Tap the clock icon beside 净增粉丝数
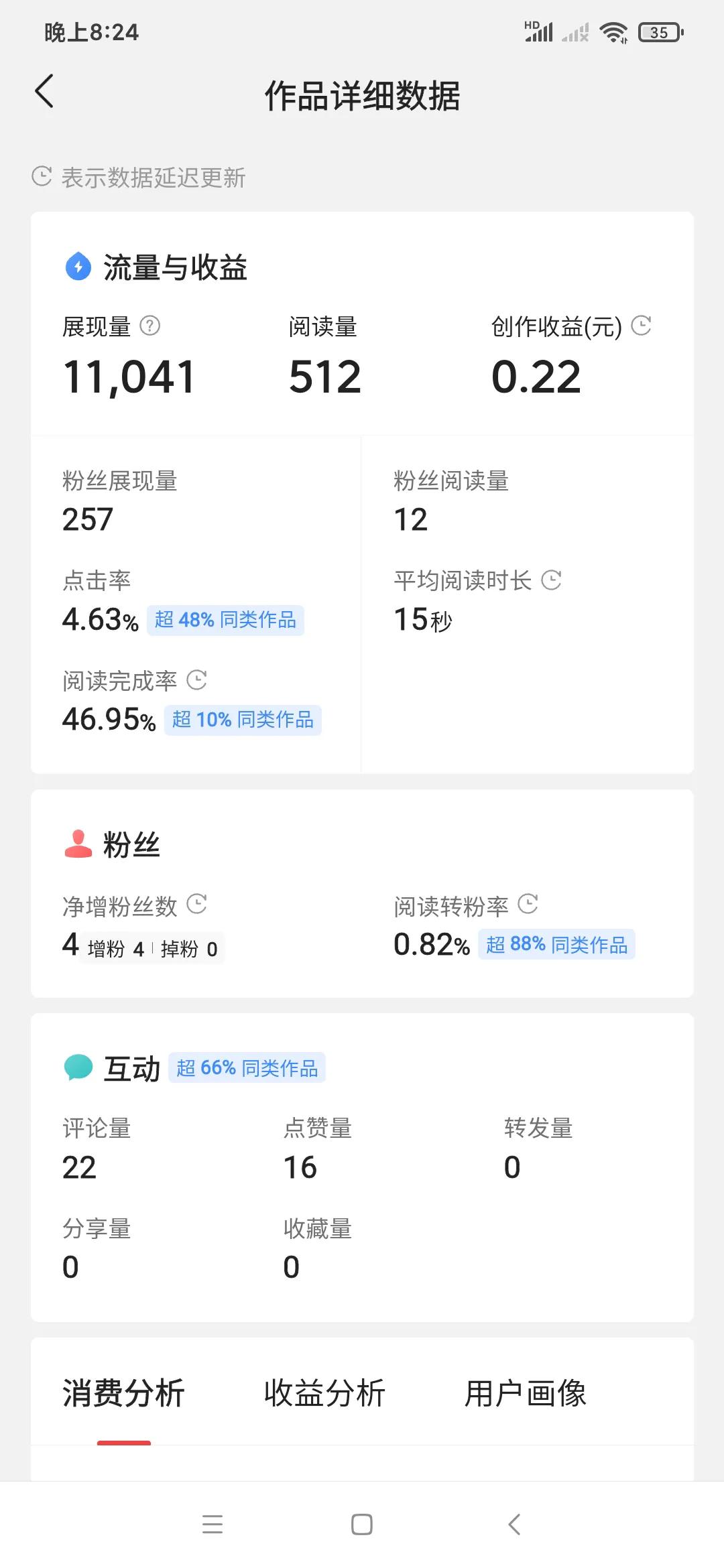Screen dimensions: 724x1568 coord(198,904)
